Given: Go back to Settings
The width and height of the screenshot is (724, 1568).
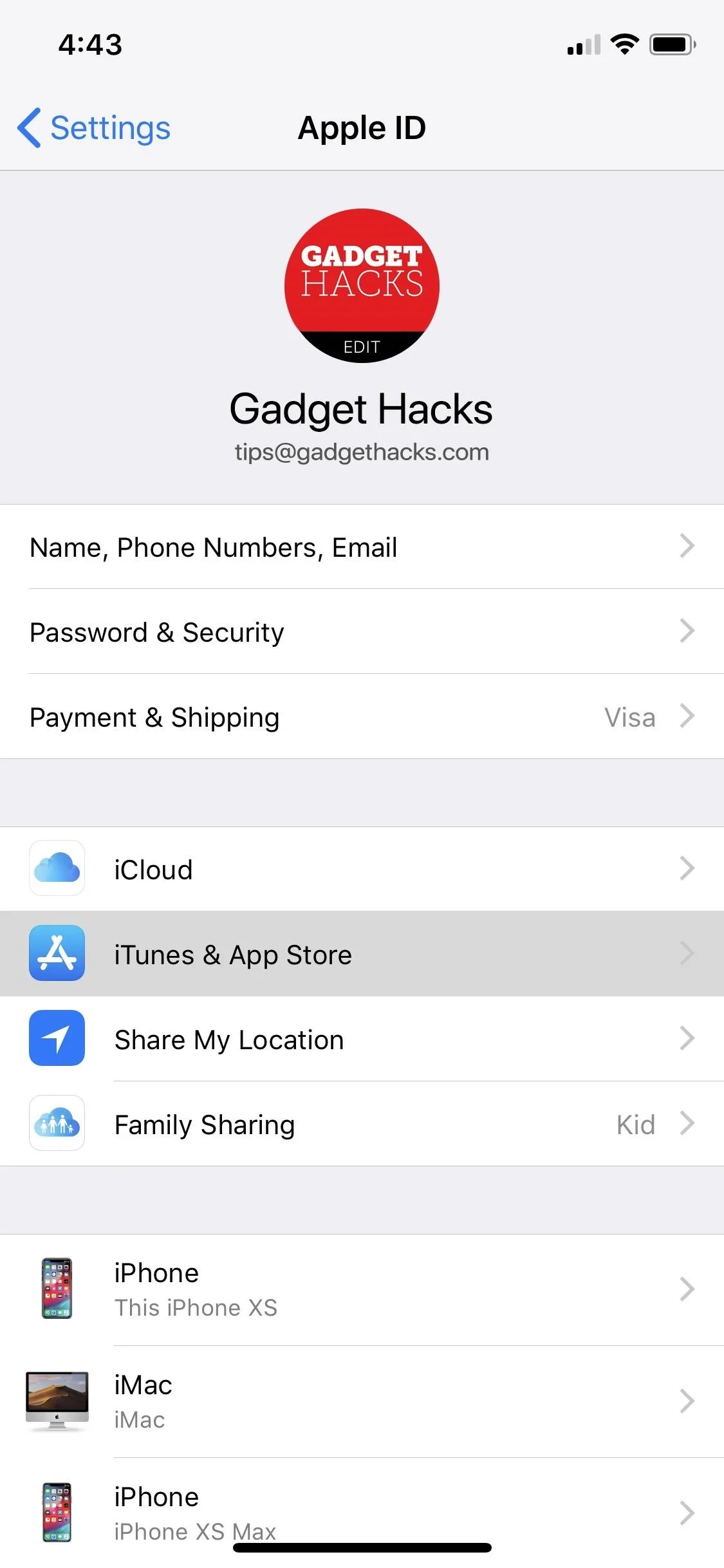Looking at the screenshot, I should point(94,127).
